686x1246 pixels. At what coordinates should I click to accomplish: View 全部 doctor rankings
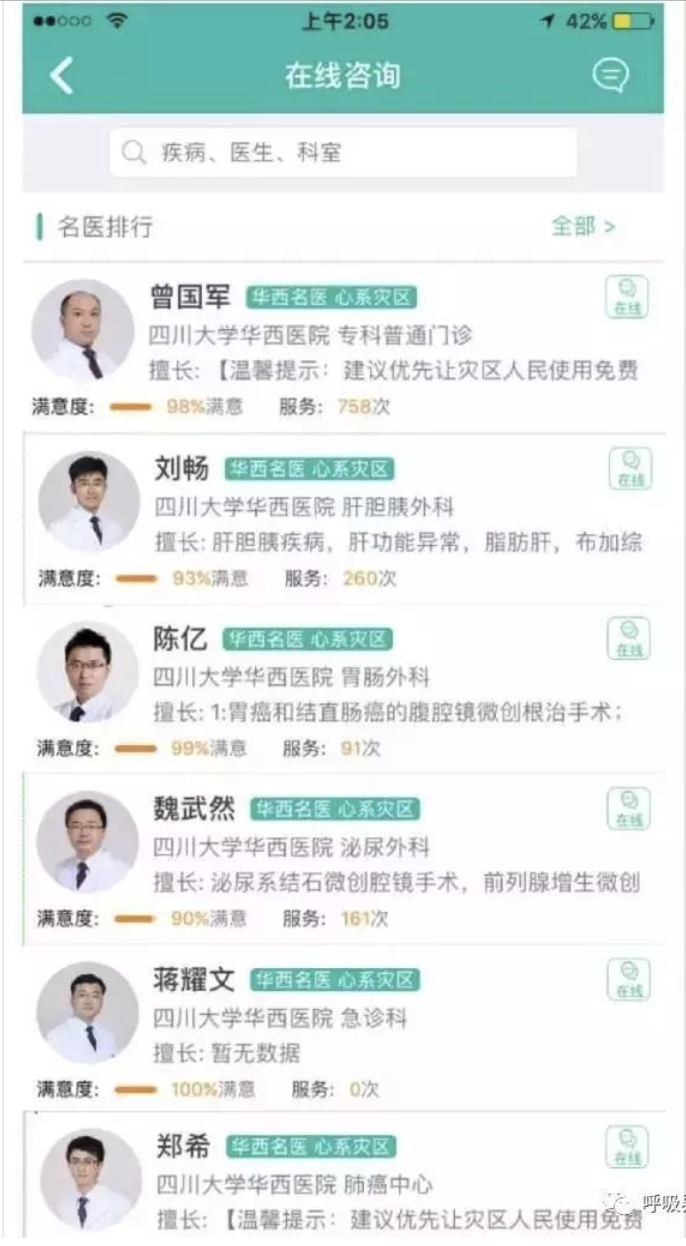point(583,226)
